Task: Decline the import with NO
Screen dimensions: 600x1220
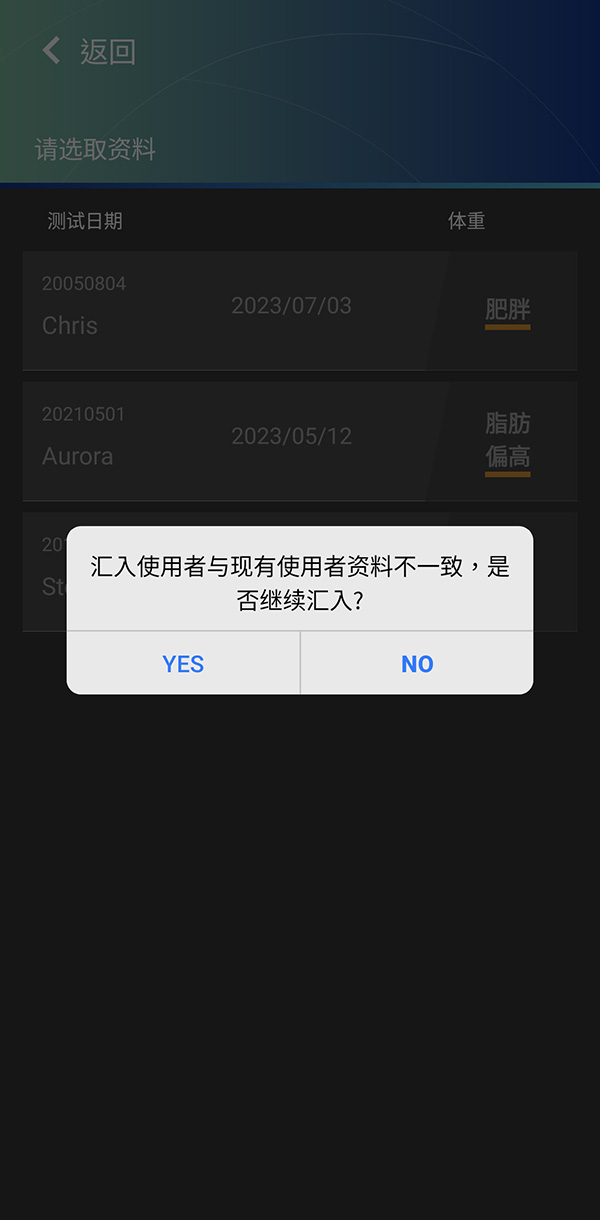Action: (417, 664)
